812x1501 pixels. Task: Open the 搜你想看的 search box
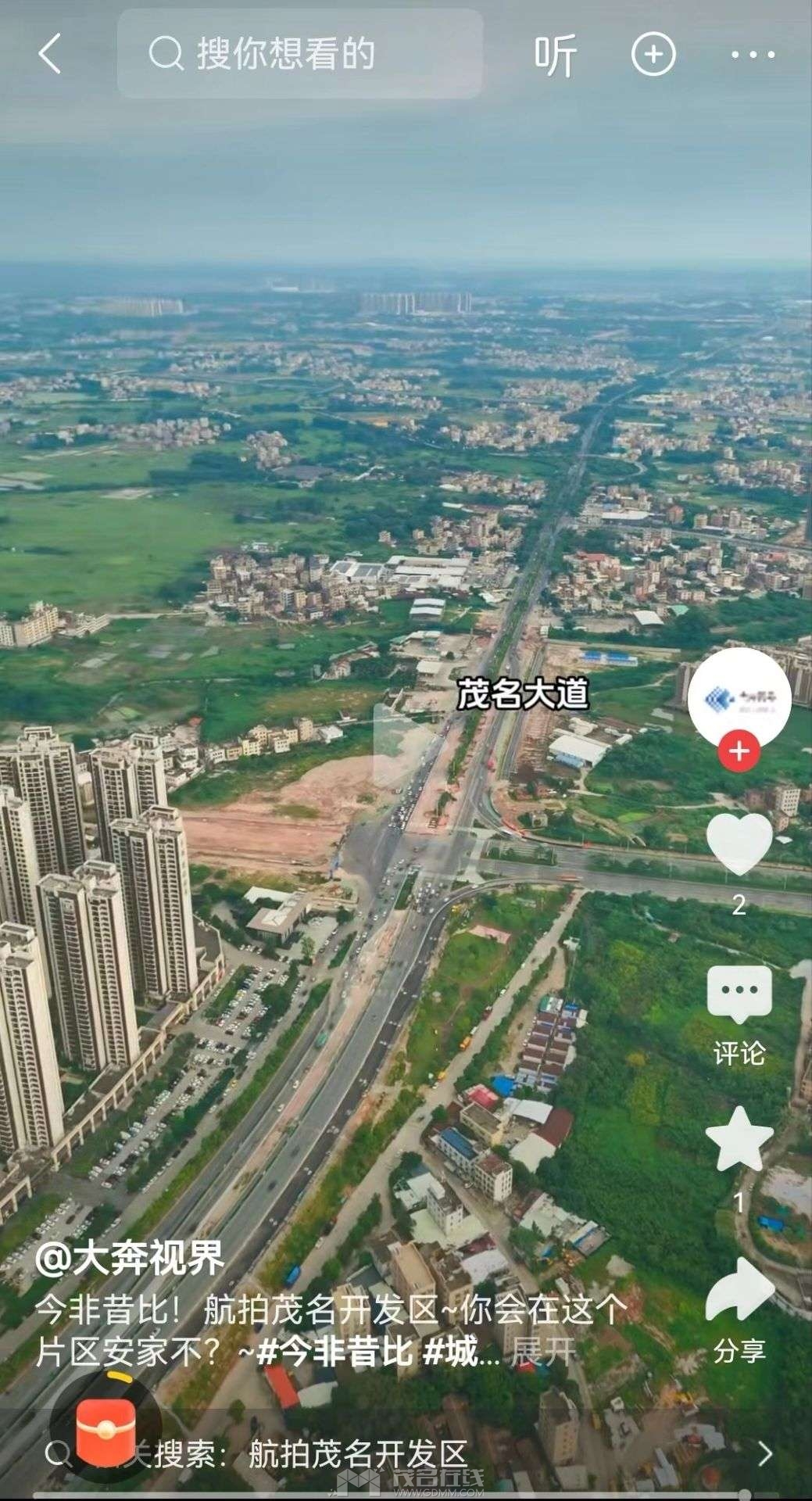tap(300, 54)
